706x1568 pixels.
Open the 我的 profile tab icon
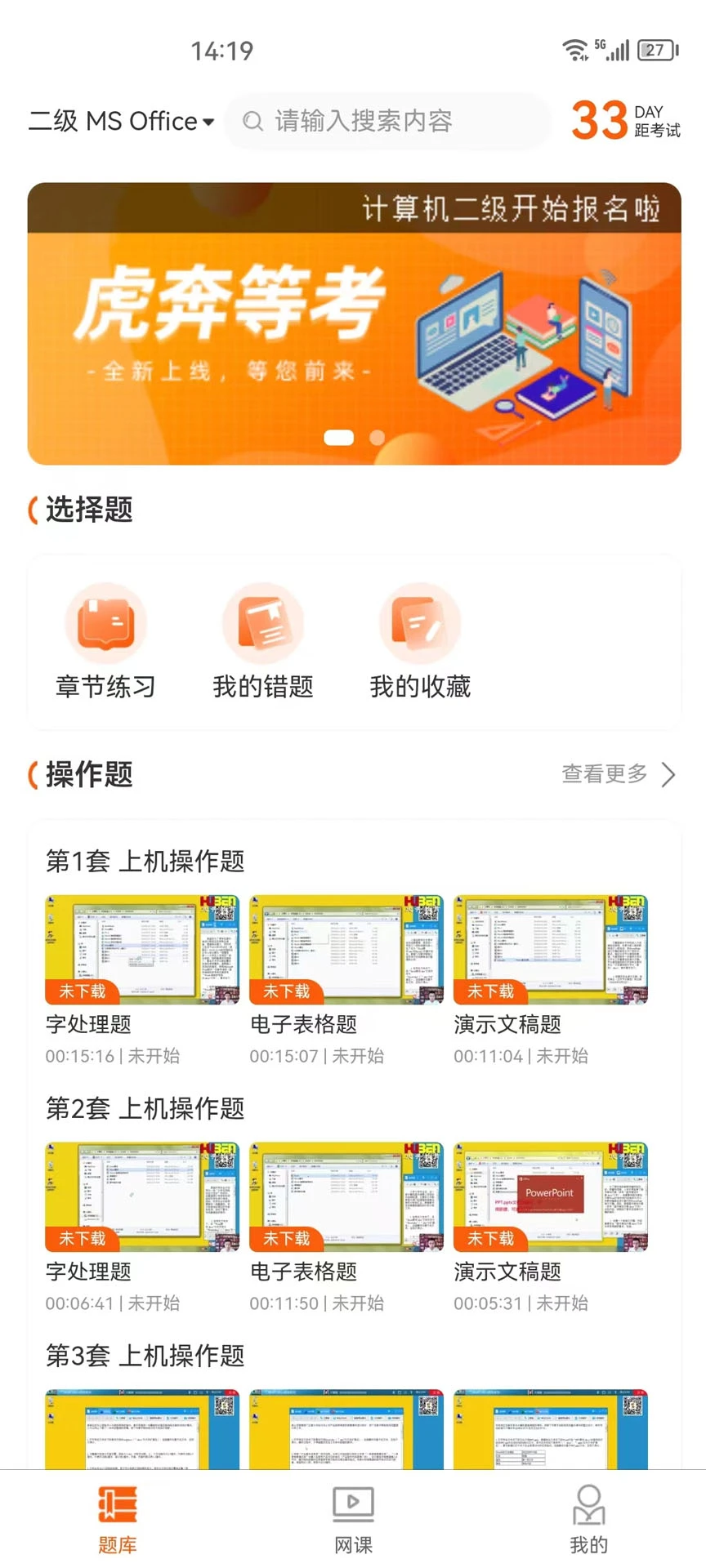[x=588, y=1505]
